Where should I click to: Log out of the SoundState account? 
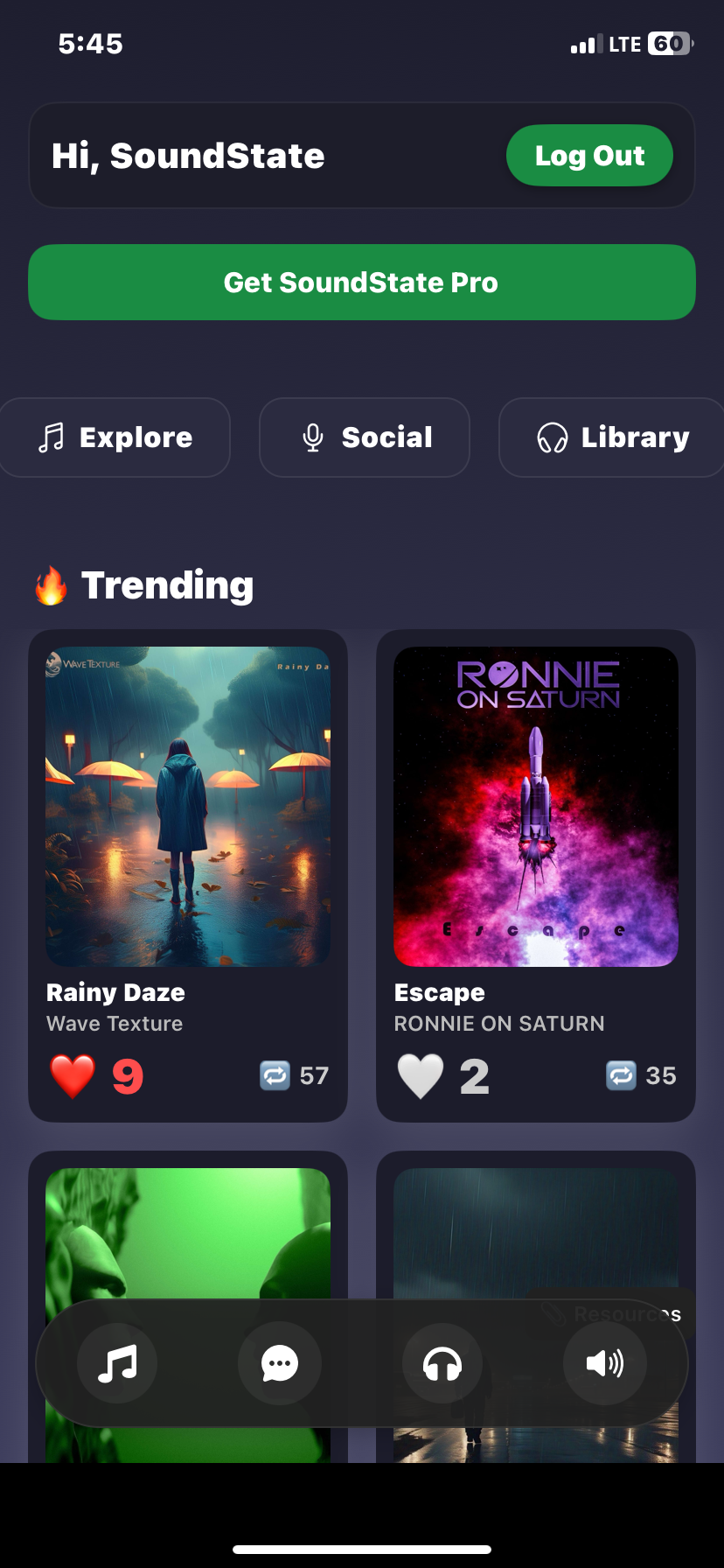click(589, 156)
